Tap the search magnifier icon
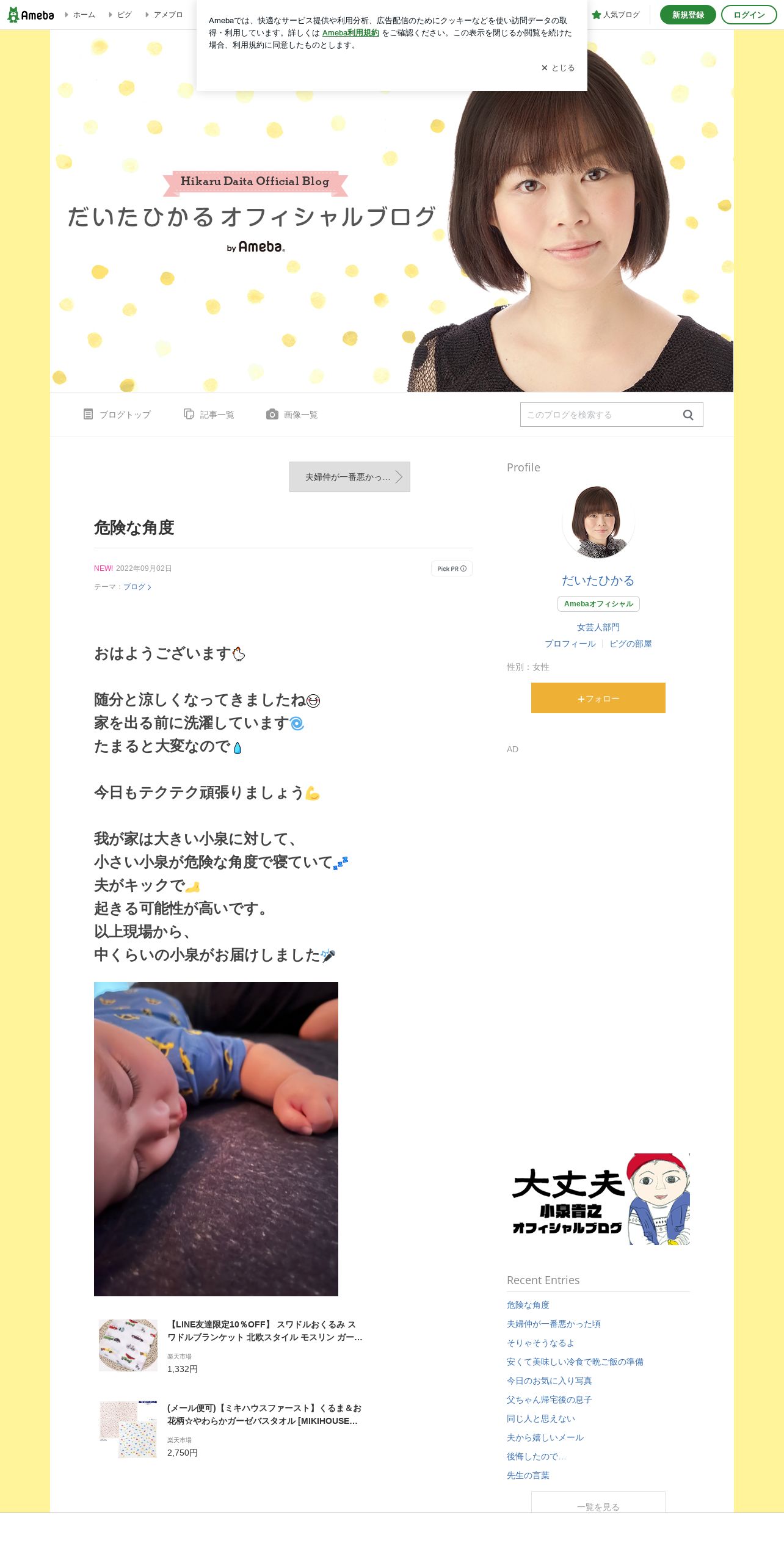This screenshot has height=1568, width=784. [688, 415]
